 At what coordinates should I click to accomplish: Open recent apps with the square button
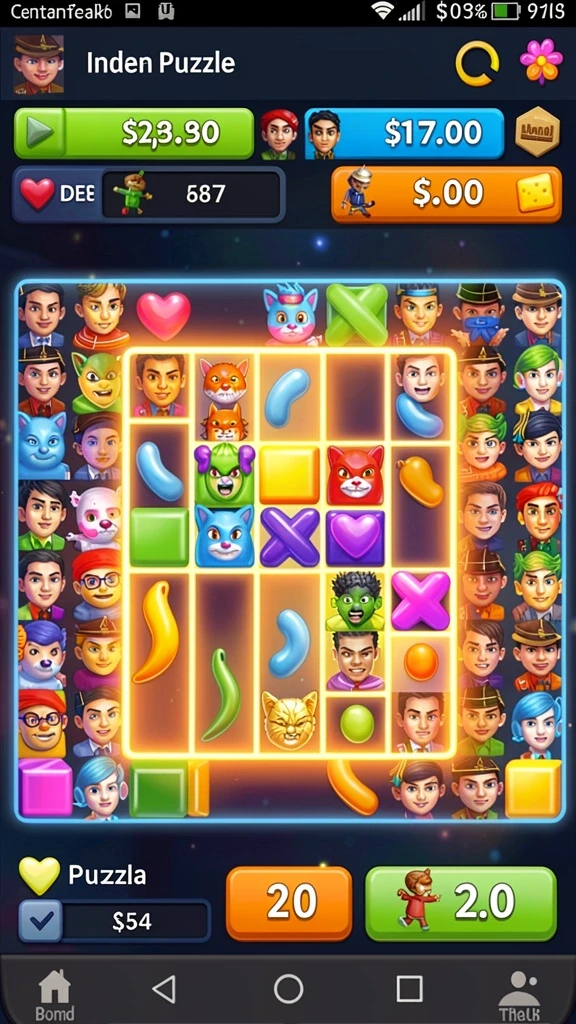(409, 989)
